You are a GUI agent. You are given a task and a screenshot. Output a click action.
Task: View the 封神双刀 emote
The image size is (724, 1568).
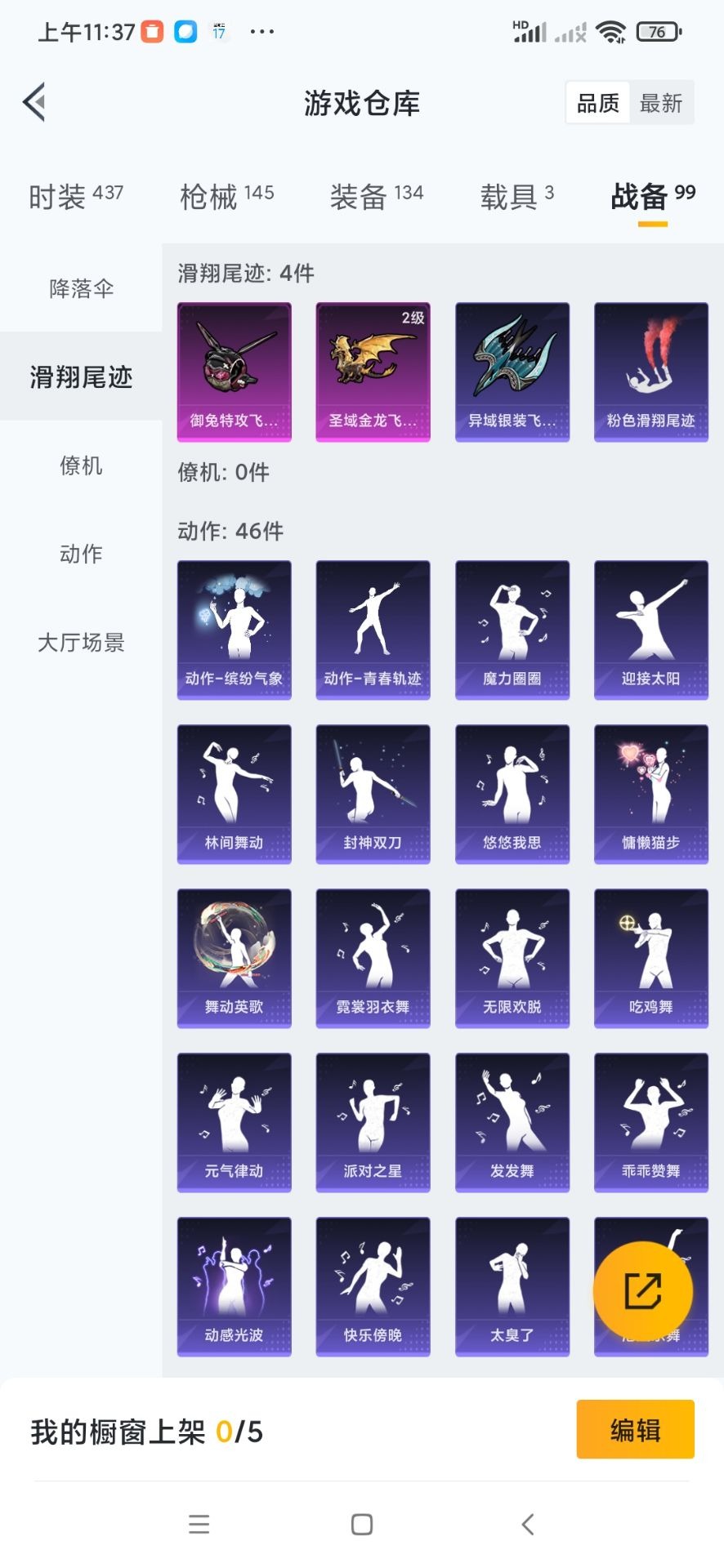click(x=373, y=793)
